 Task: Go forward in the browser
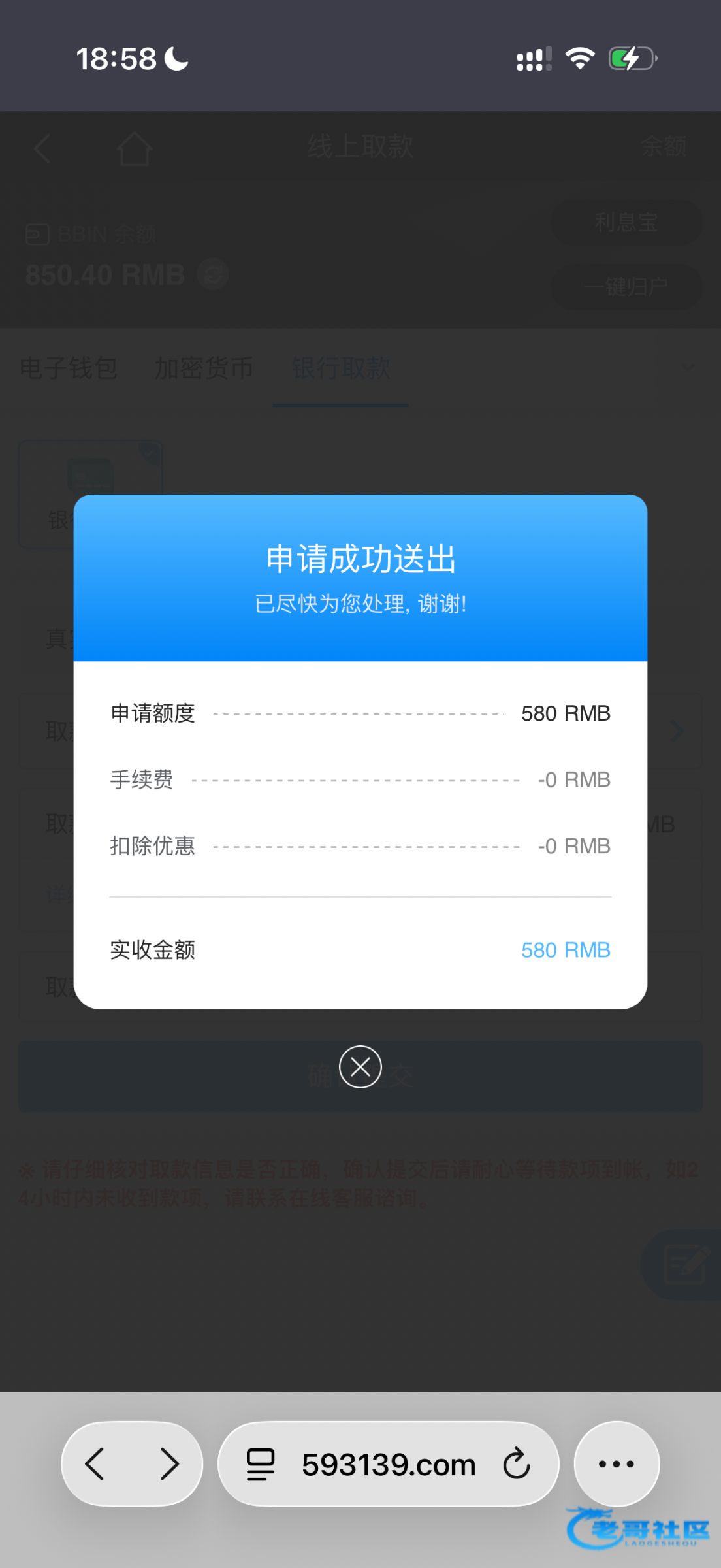(169, 1463)
